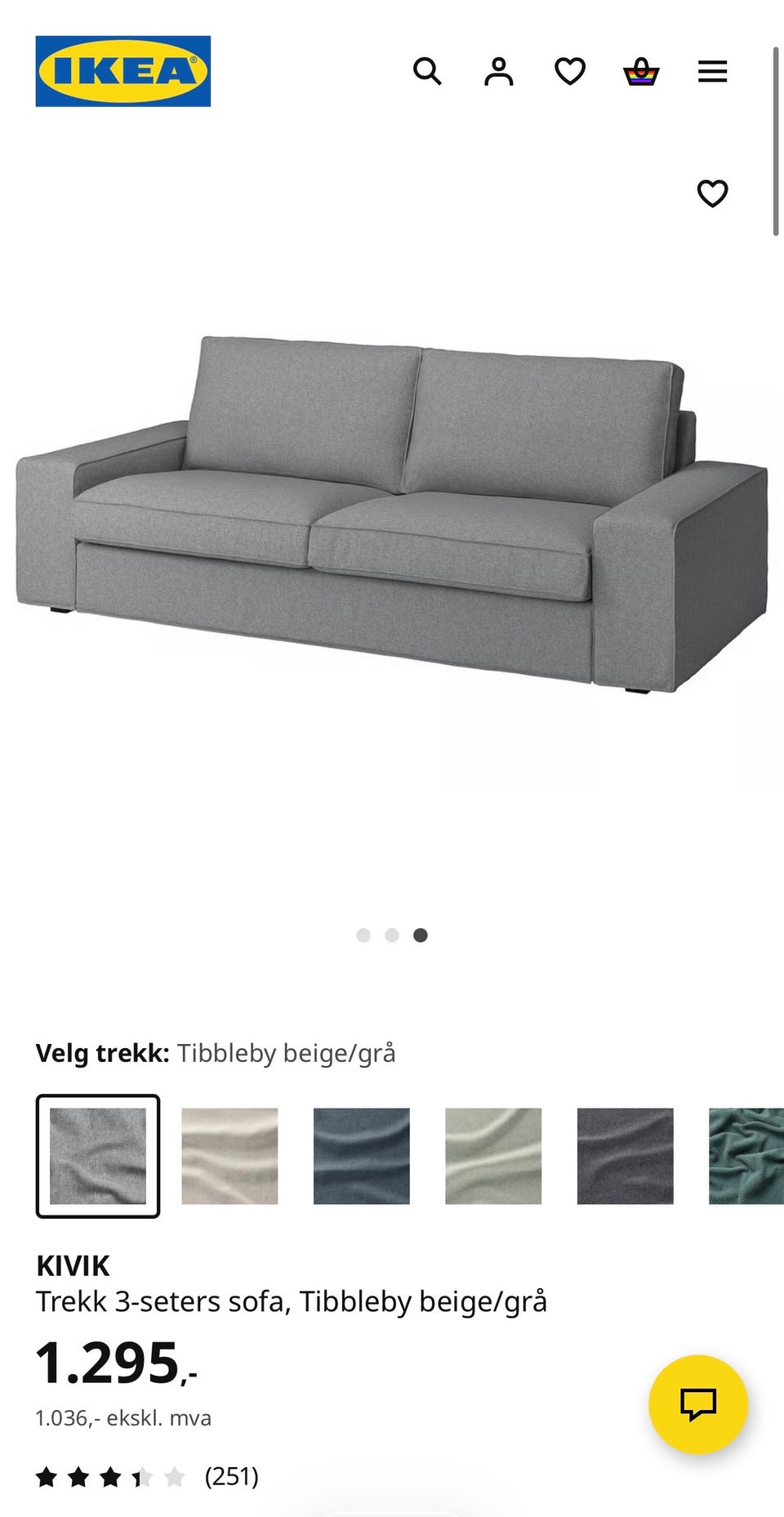Jump to the first product image dot

[x=363, y=935]
